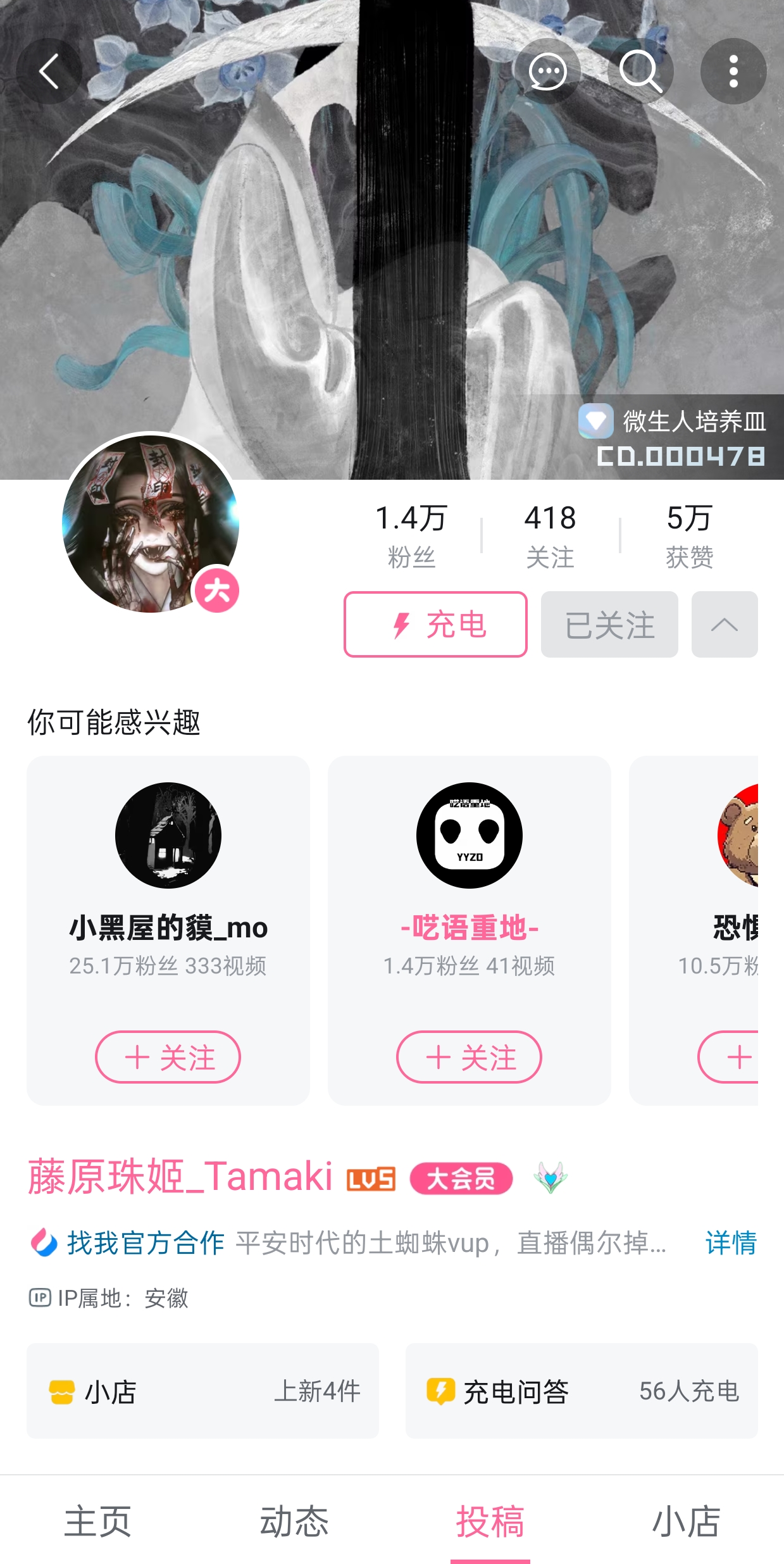This screenshot has height=1564, width=784.
Task: Open the profile avatar picture
Action: tap(150, 523)
